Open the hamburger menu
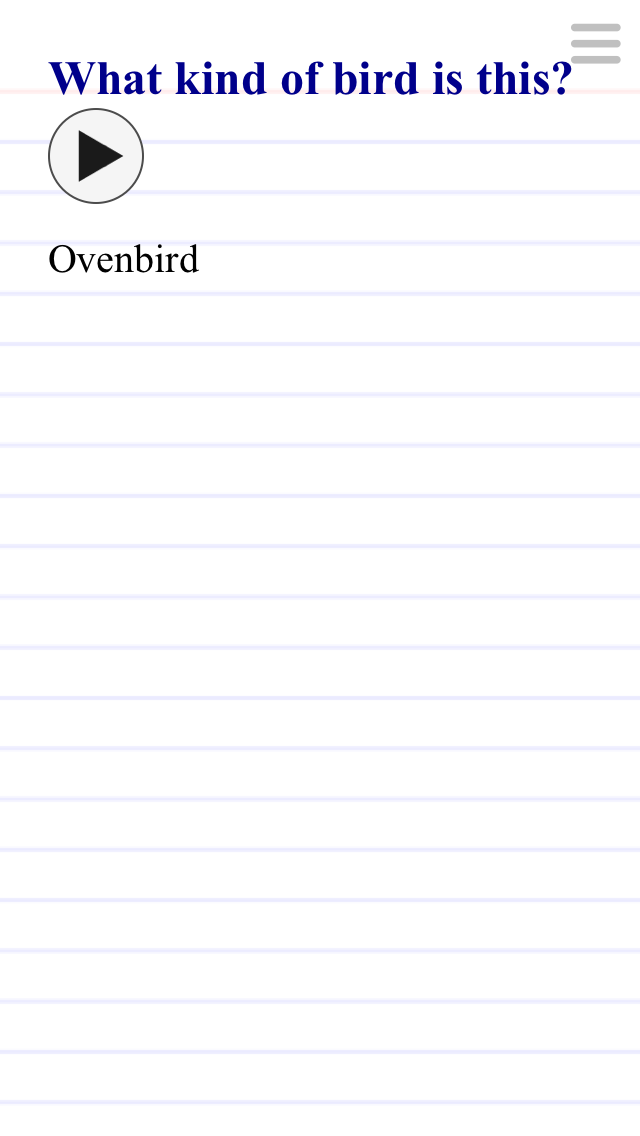The image size is (640, 1136). 596,44
